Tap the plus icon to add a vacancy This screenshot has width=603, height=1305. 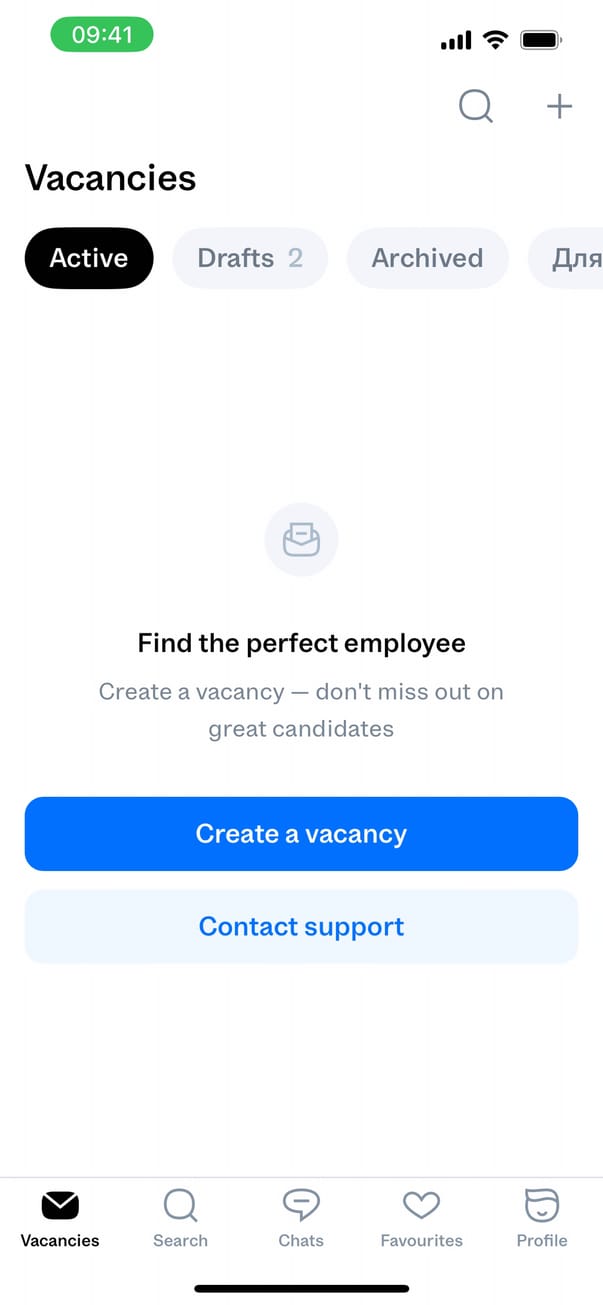pos(559,106)
